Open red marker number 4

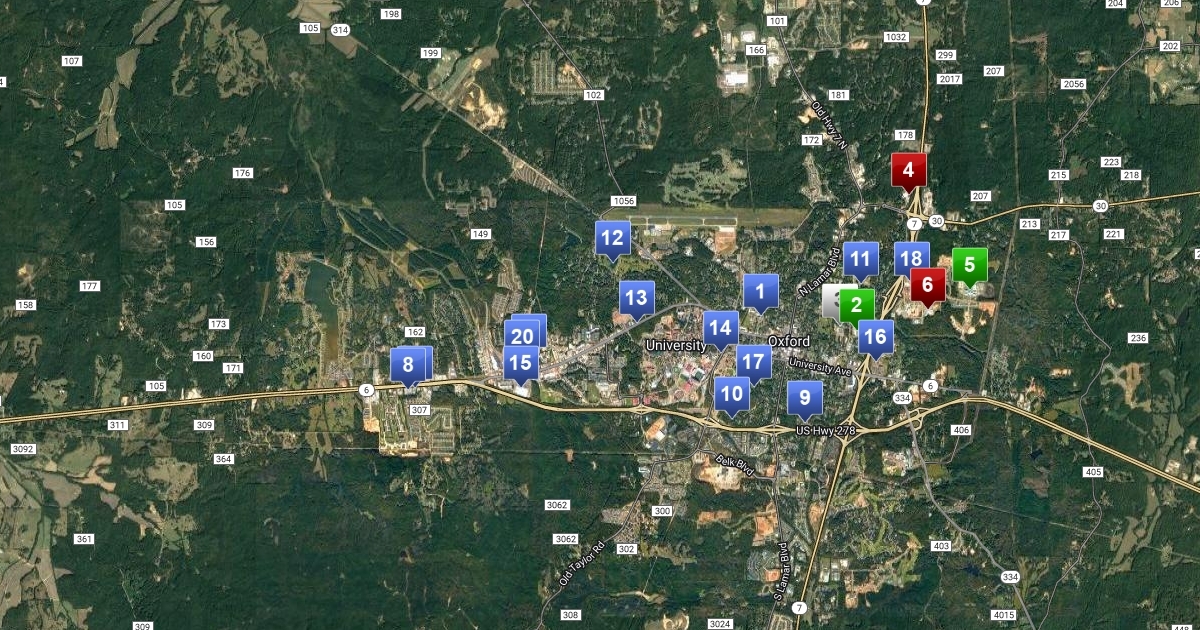point(908,169)
